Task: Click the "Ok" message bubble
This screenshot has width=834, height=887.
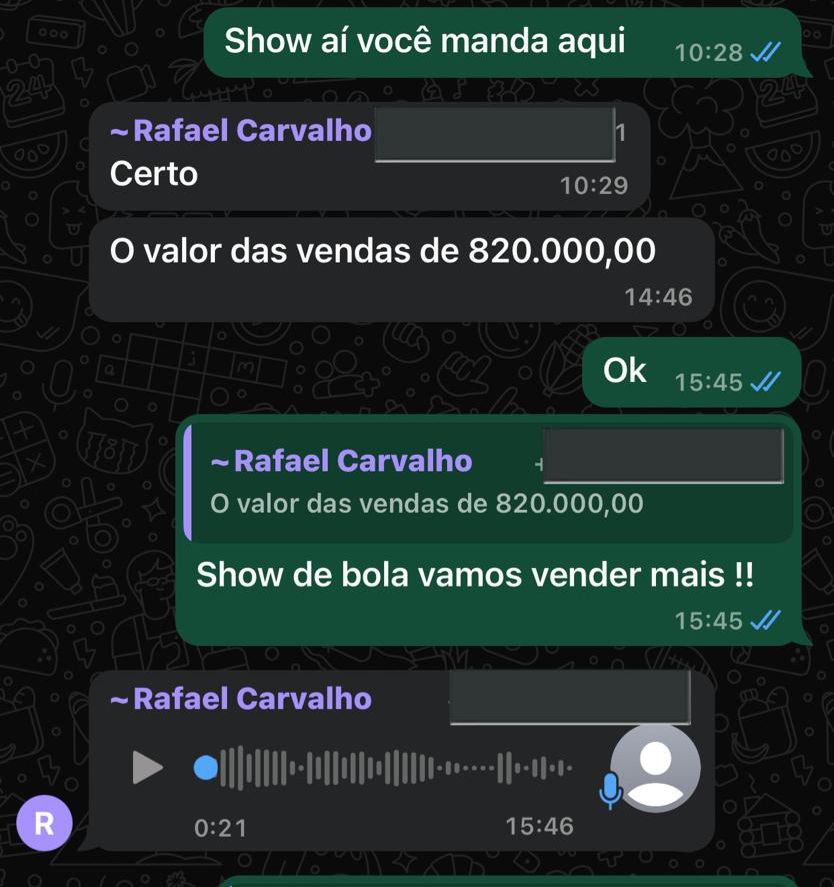Action: pyautogui.click(x=626, y=370)
